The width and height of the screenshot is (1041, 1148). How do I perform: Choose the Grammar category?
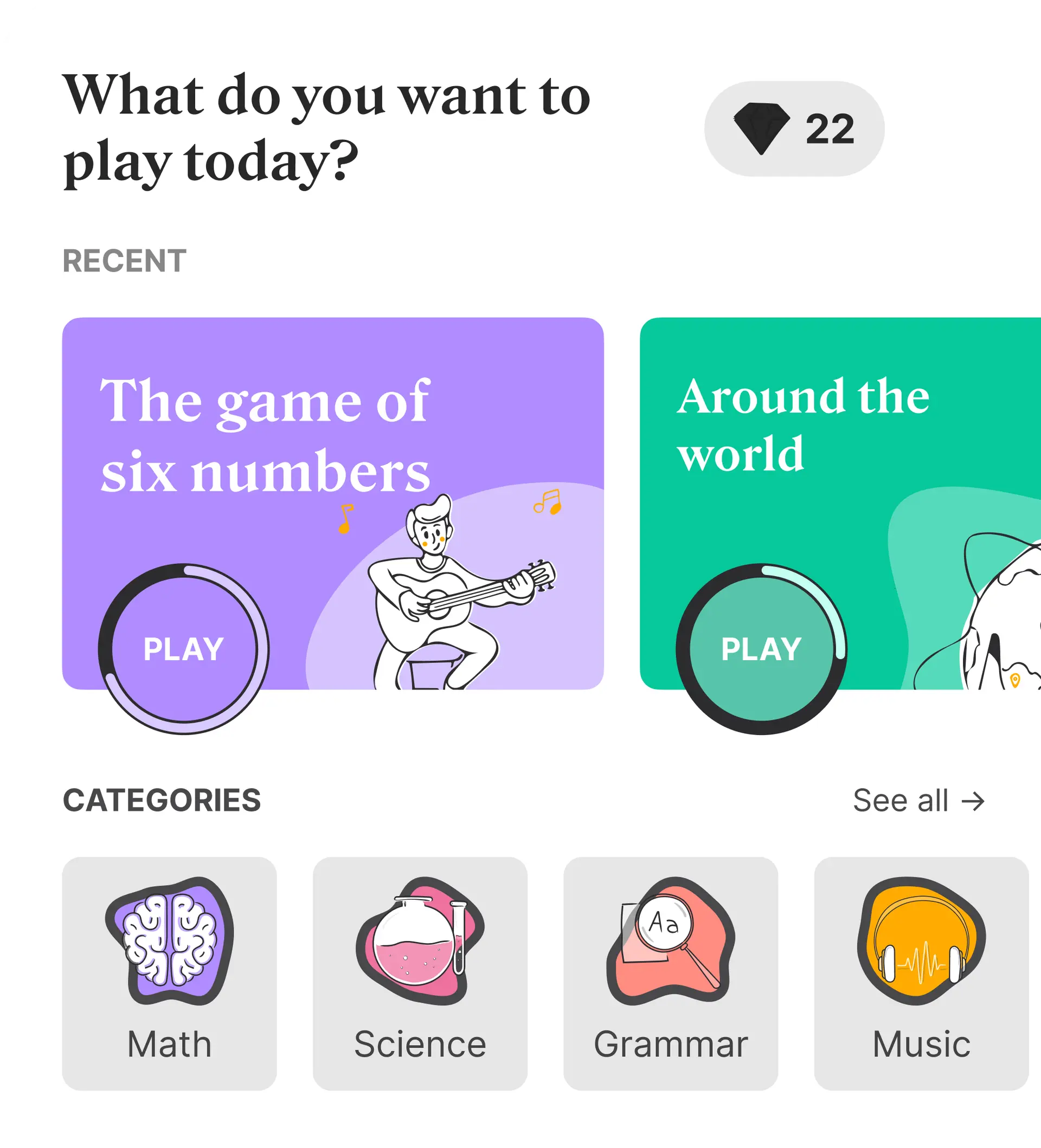coord(670,973)
